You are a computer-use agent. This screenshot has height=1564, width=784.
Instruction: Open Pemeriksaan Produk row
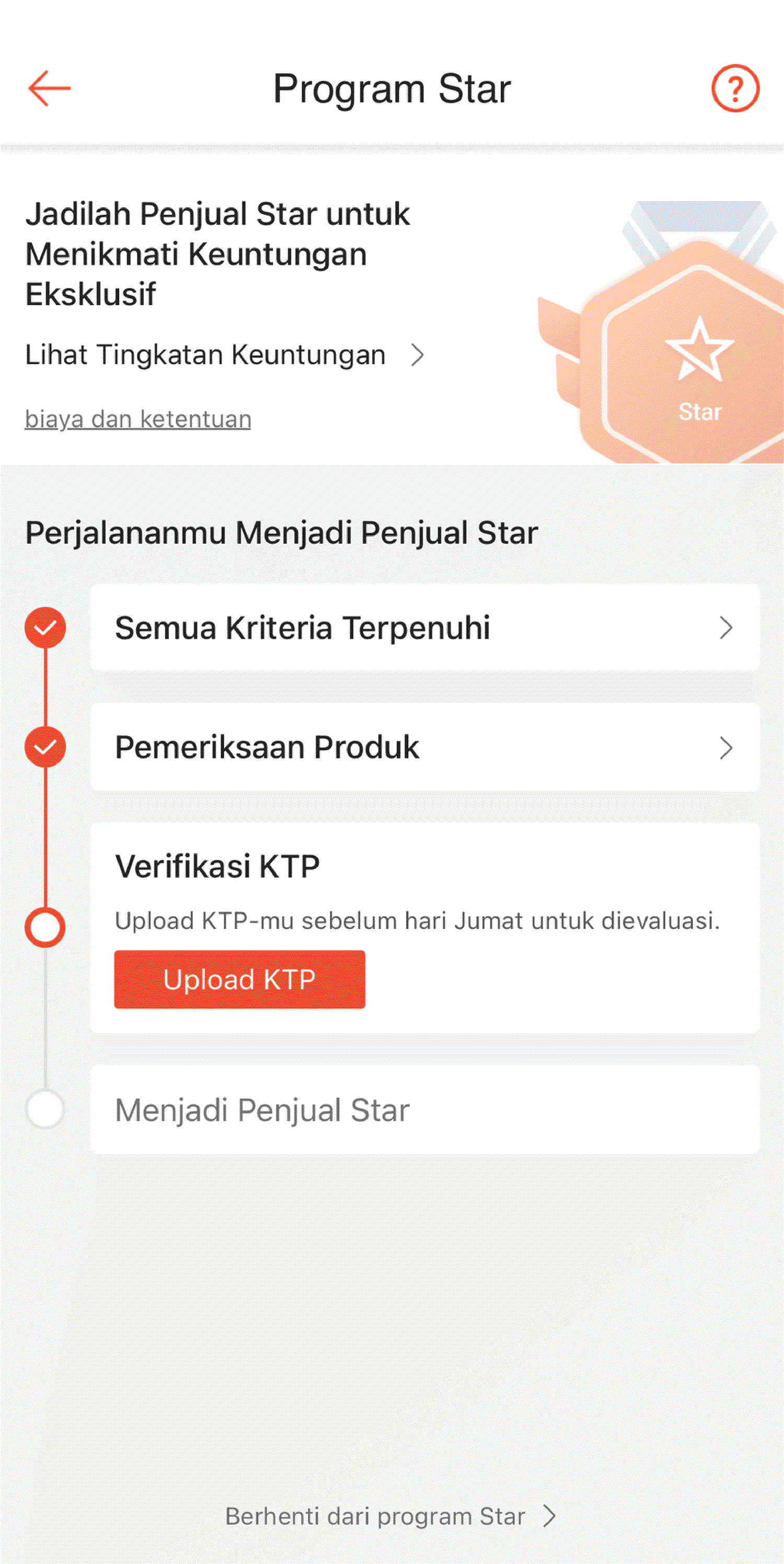[424, 747]
